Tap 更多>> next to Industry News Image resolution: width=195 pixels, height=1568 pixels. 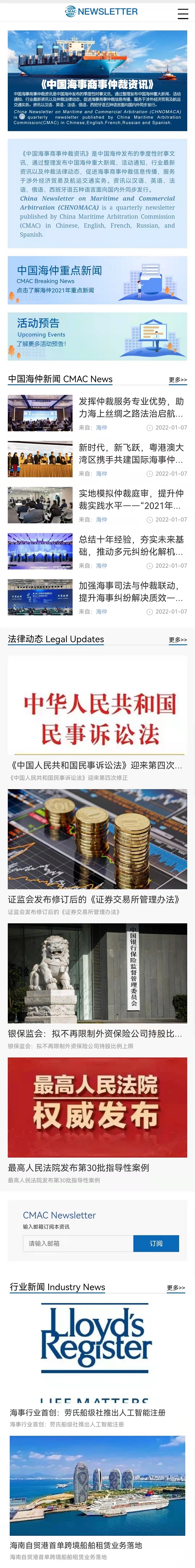pos(175,1287)
